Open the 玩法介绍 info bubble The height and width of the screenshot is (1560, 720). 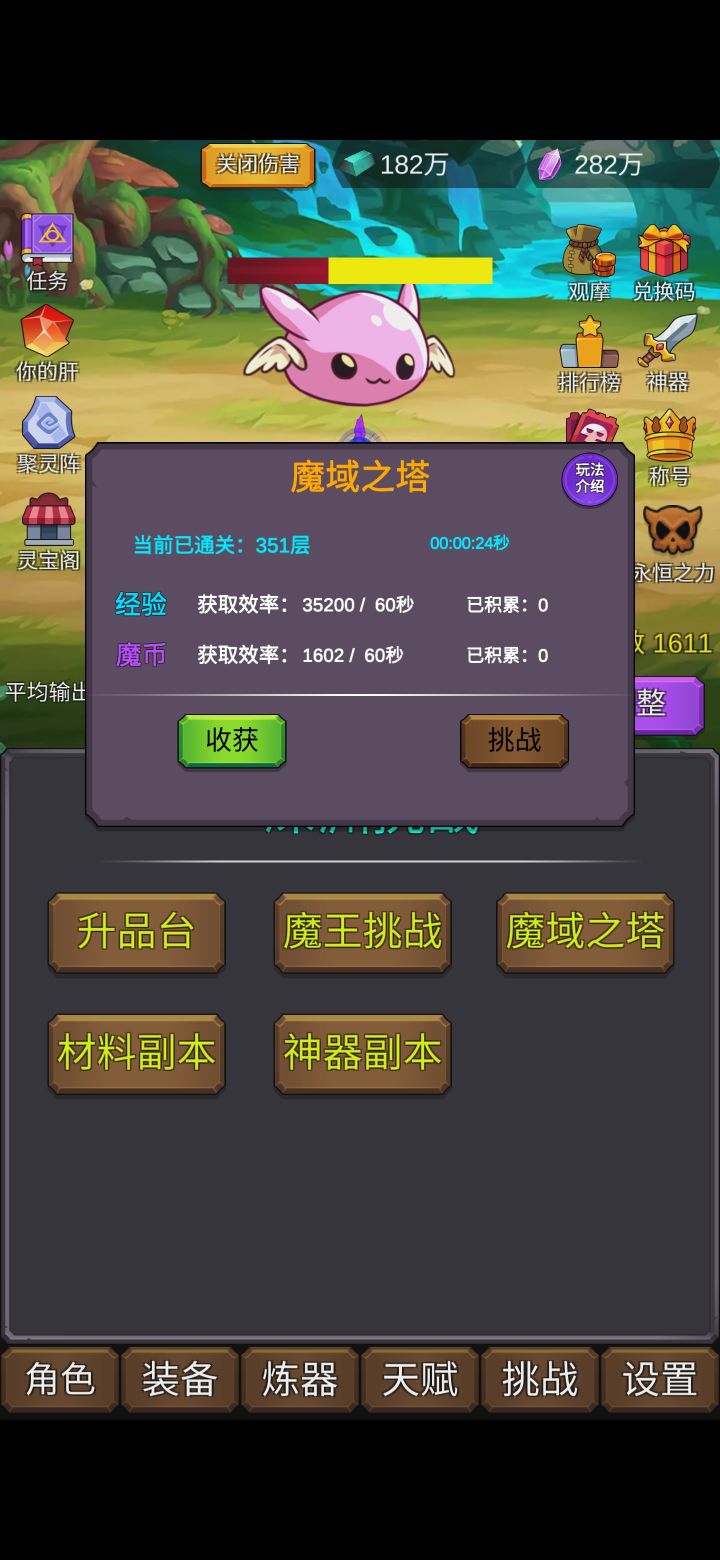point(589,480)
